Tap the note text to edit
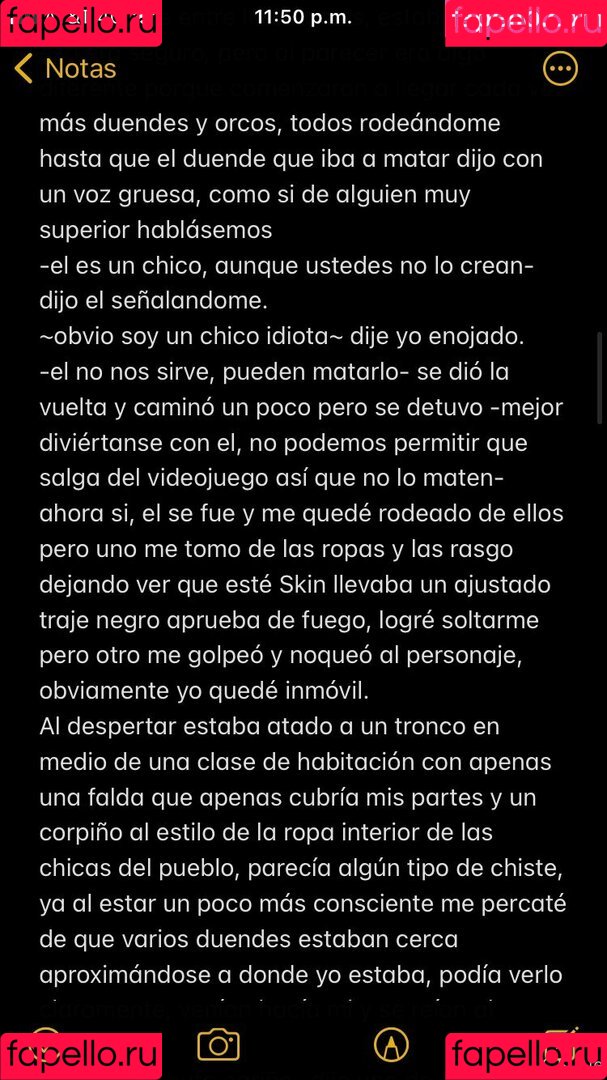 (x=300, y=550)
